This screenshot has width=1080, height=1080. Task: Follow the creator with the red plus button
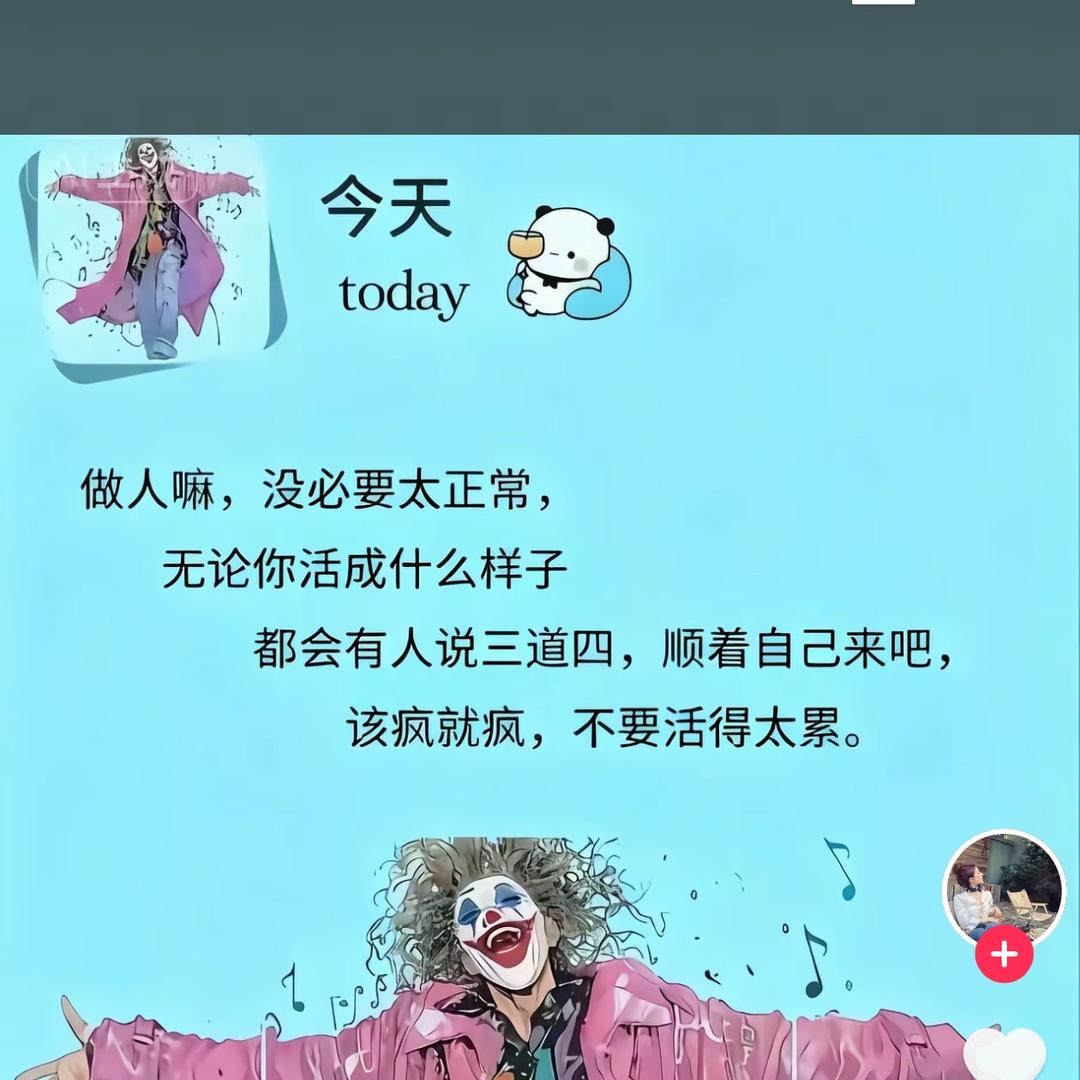coord(1004,954)
